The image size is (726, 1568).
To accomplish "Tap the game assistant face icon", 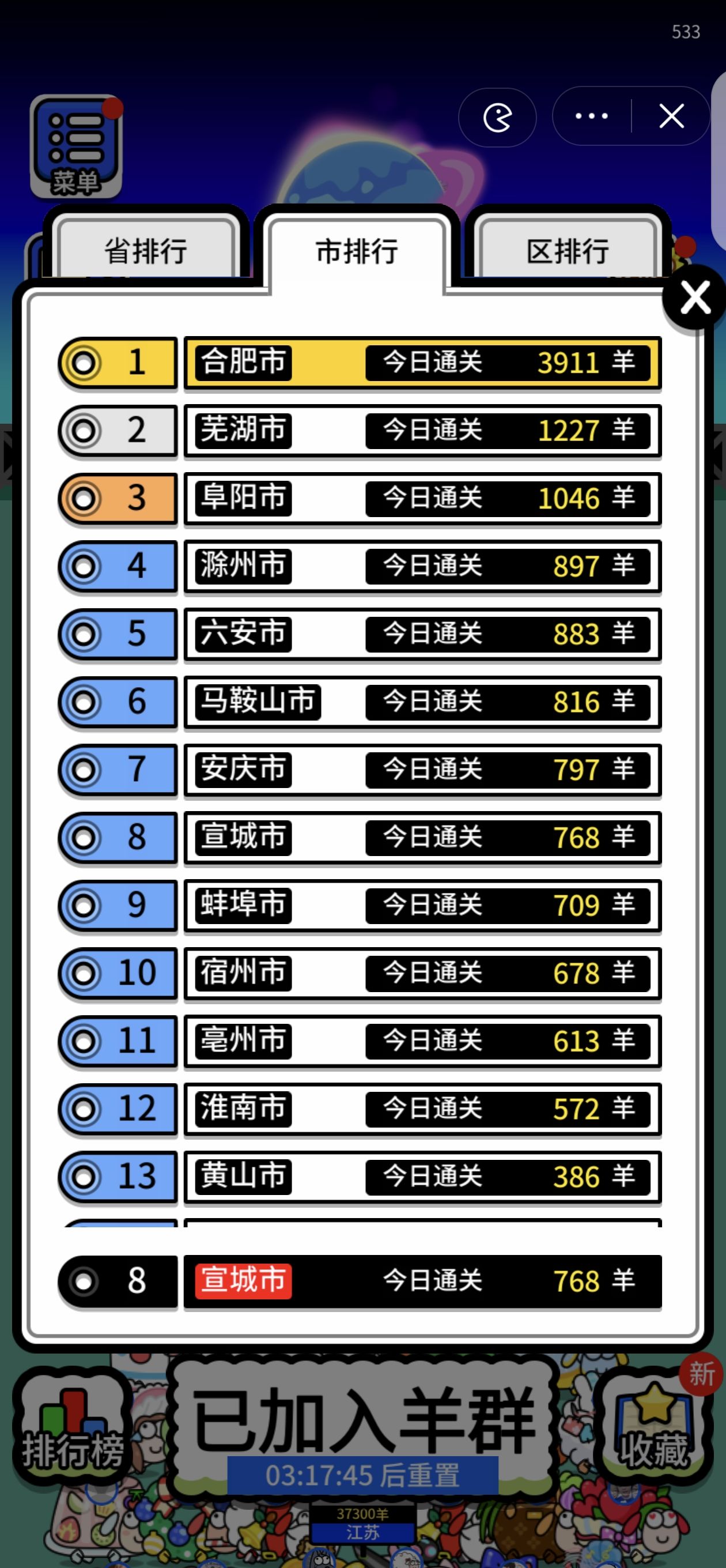I will 497,118.
